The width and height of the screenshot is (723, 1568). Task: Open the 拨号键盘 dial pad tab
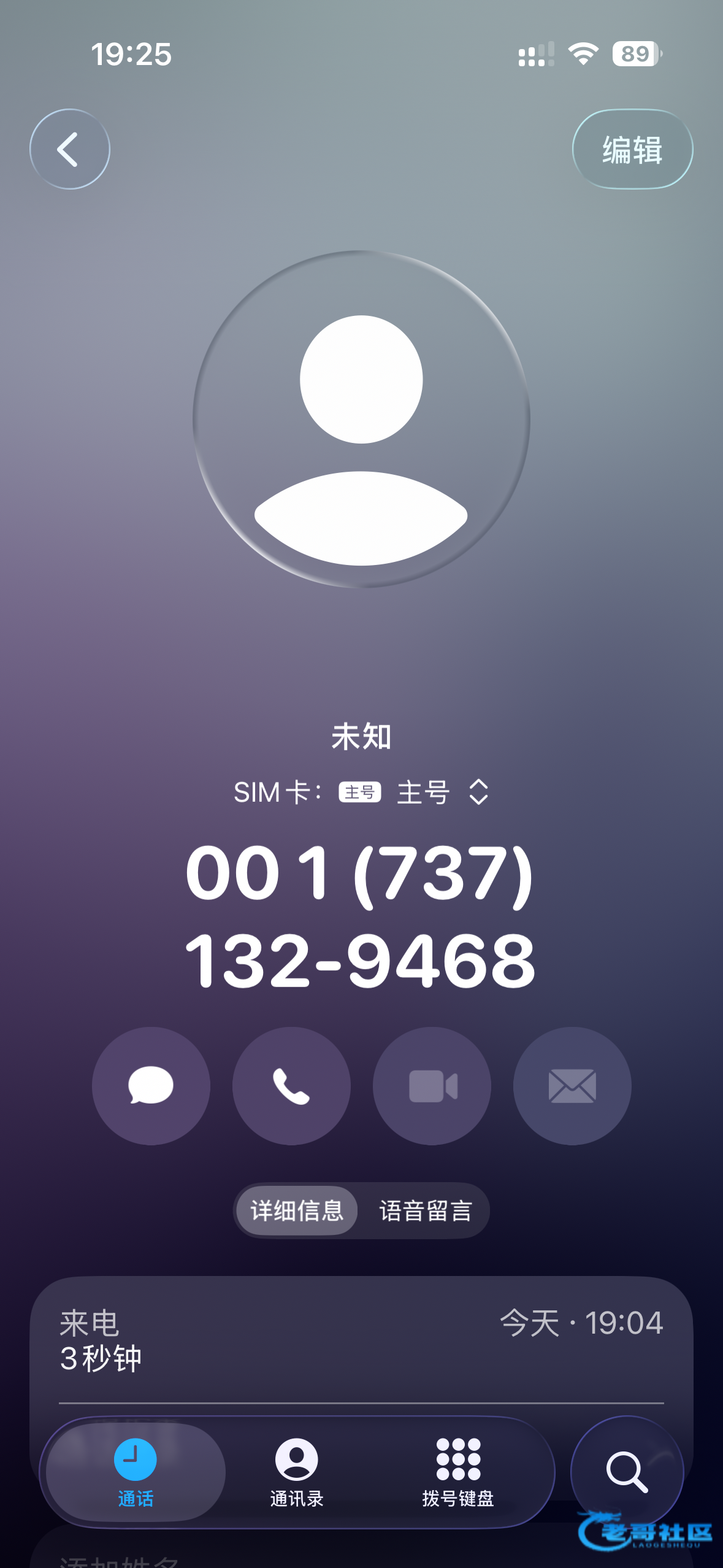[x=457, y=1472]
